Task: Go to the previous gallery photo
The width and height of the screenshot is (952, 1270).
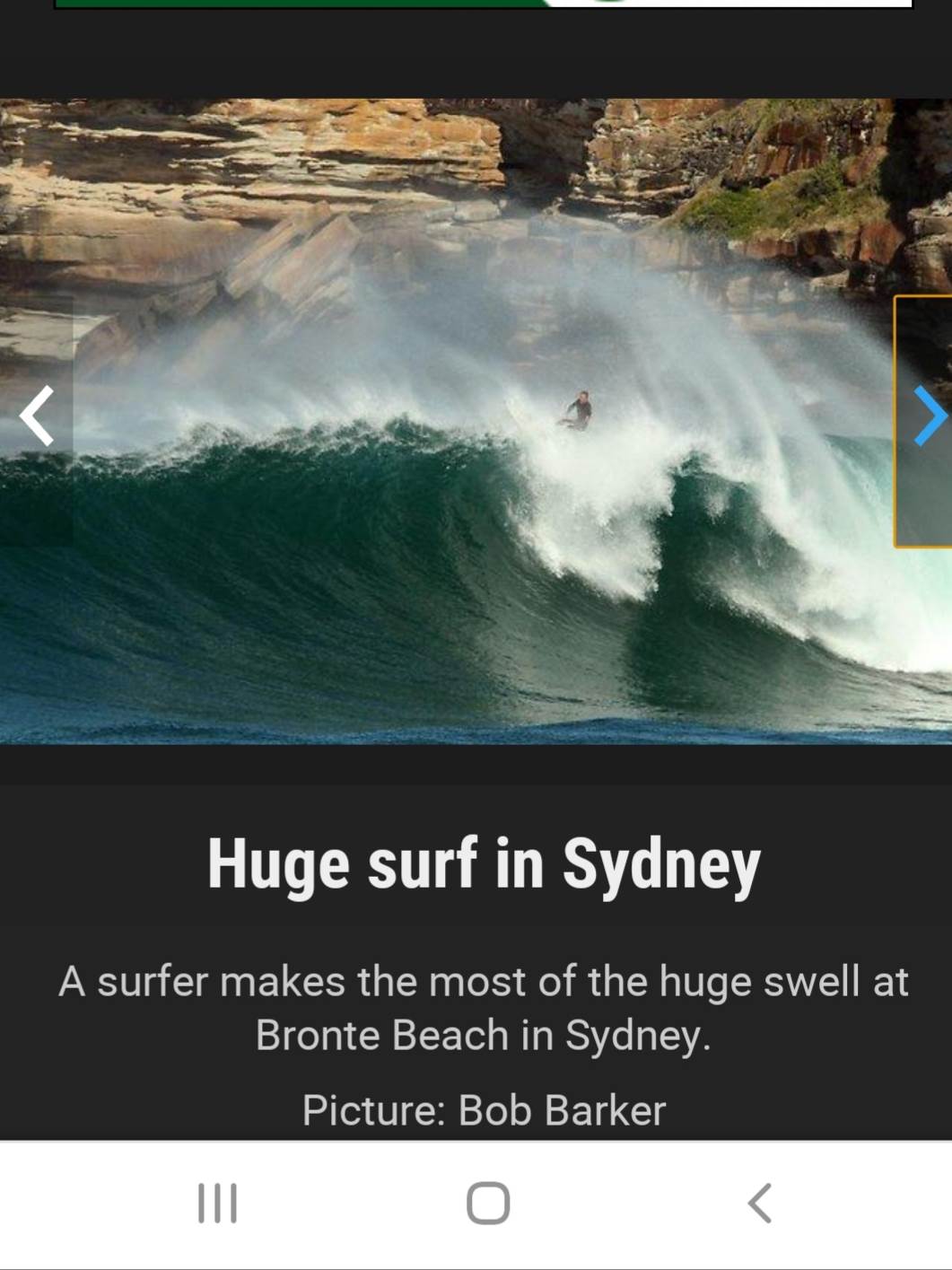Action: click(x=37, y=417)
